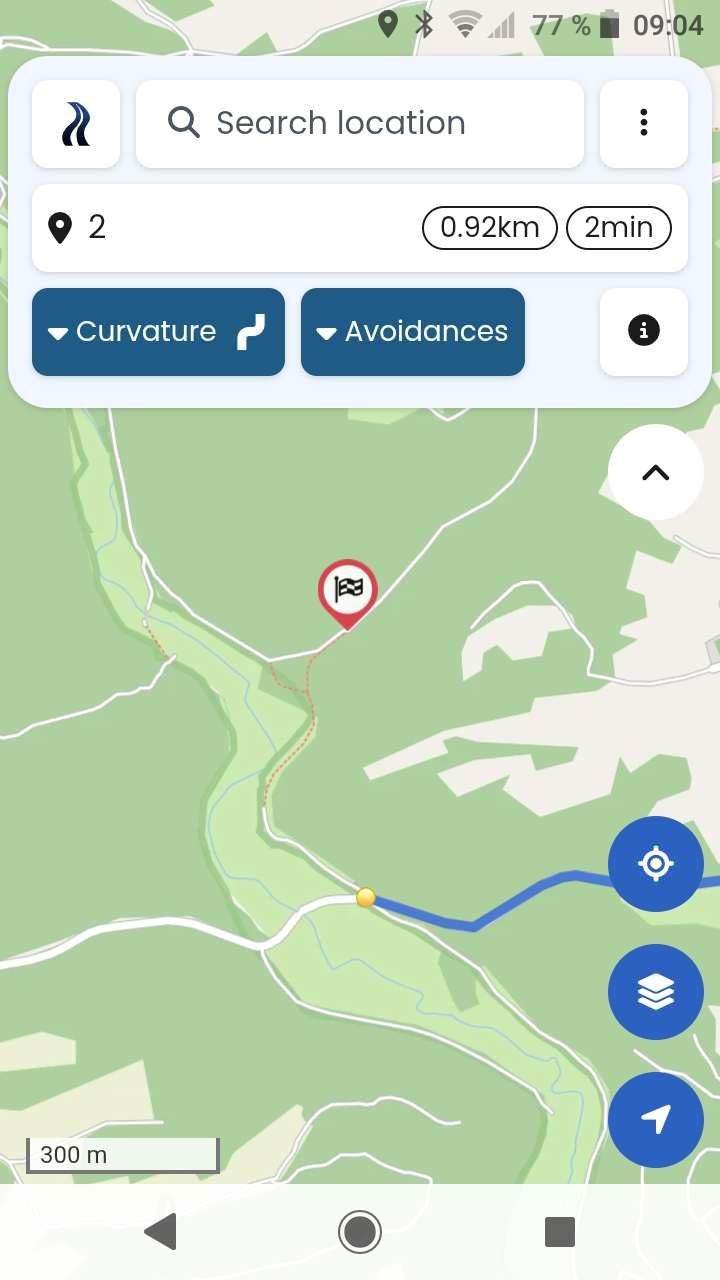This screenshot has height=1280, width=720.
Task: Start navigation with the arrow button
Action: 656,1120
